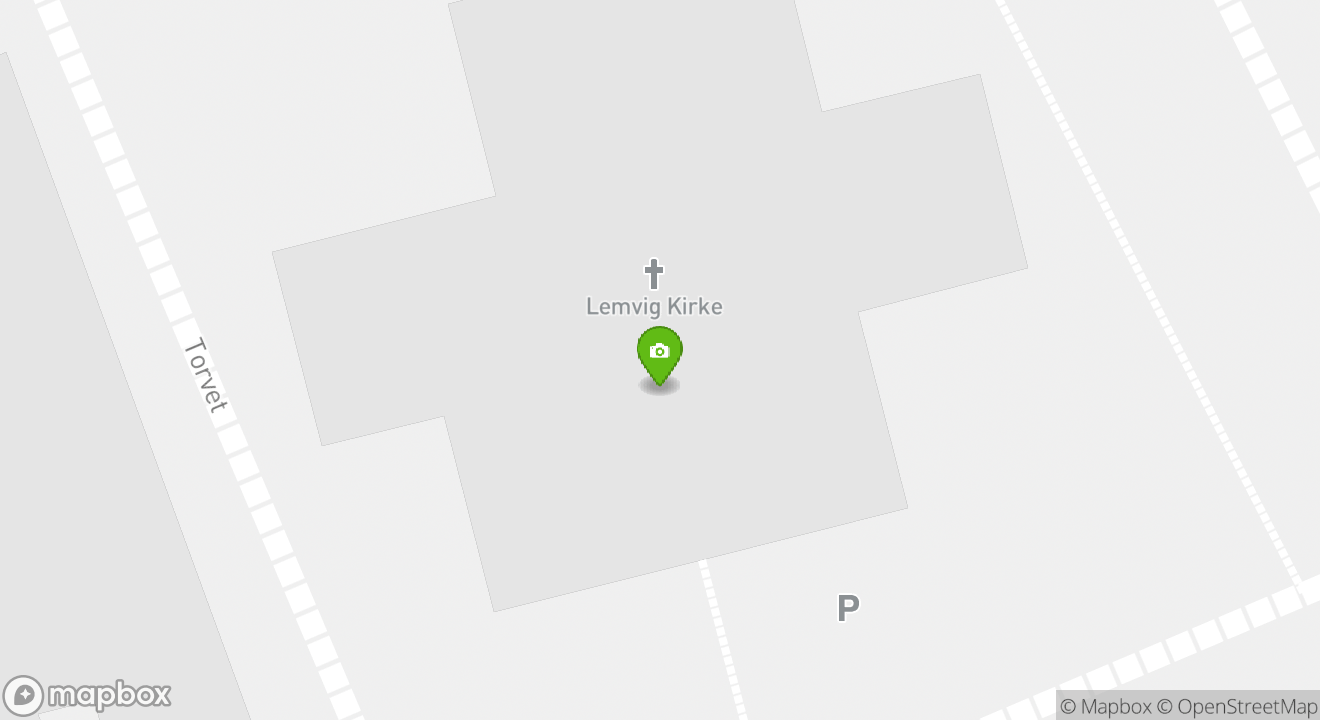Open the © OpenStreetMap attribution link
The width and height of the screenshot is (1320, 720).
point(1237,706)
